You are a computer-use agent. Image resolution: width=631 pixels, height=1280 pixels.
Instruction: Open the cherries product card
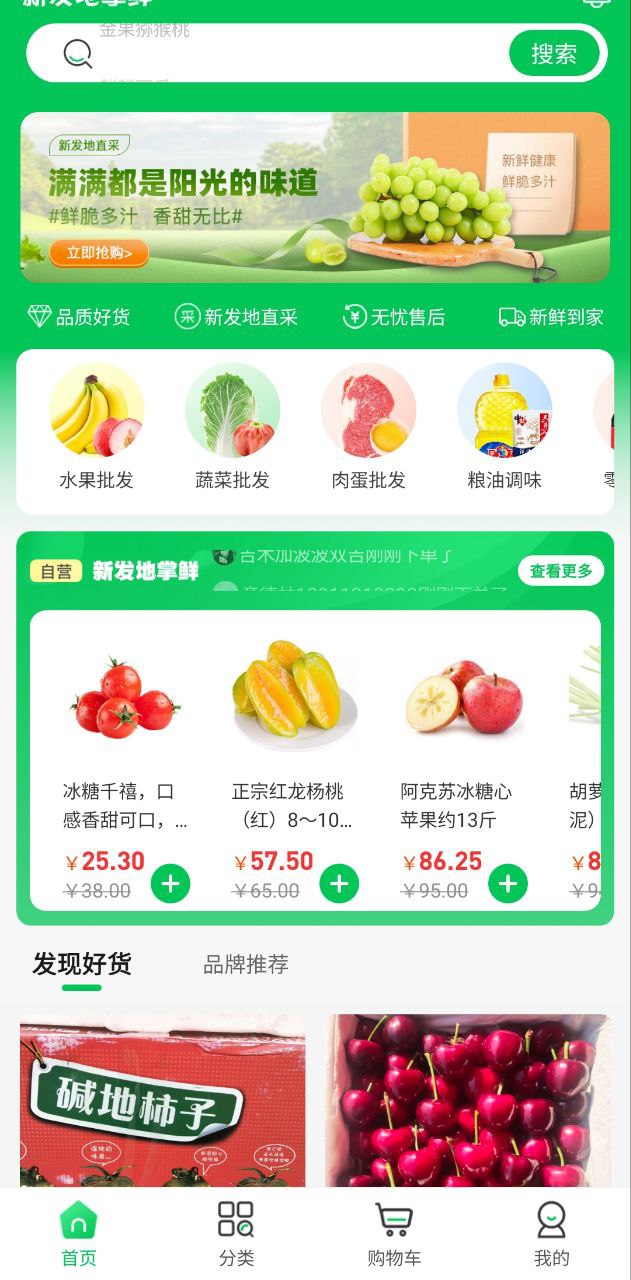click(467, 1100)
